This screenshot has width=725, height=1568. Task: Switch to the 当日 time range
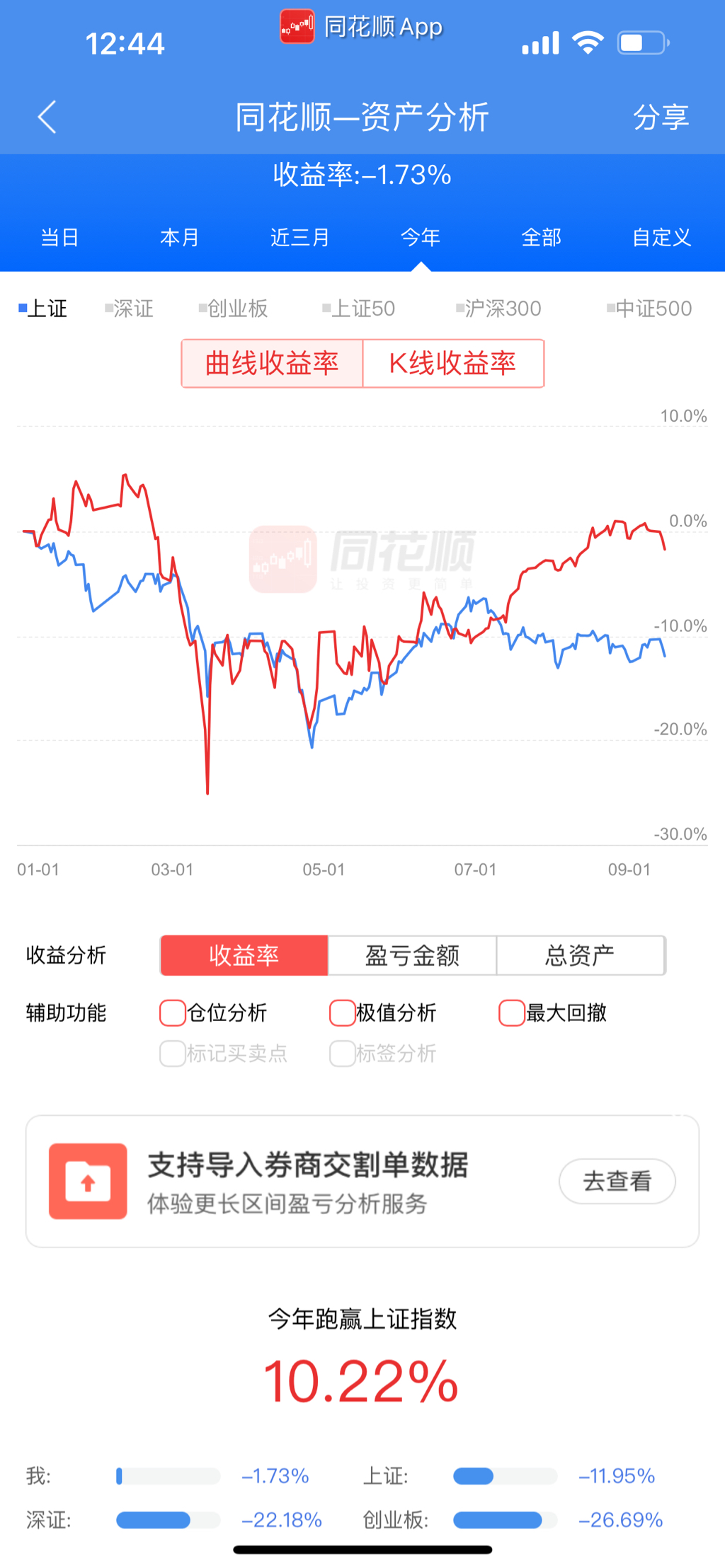point(59,238)
